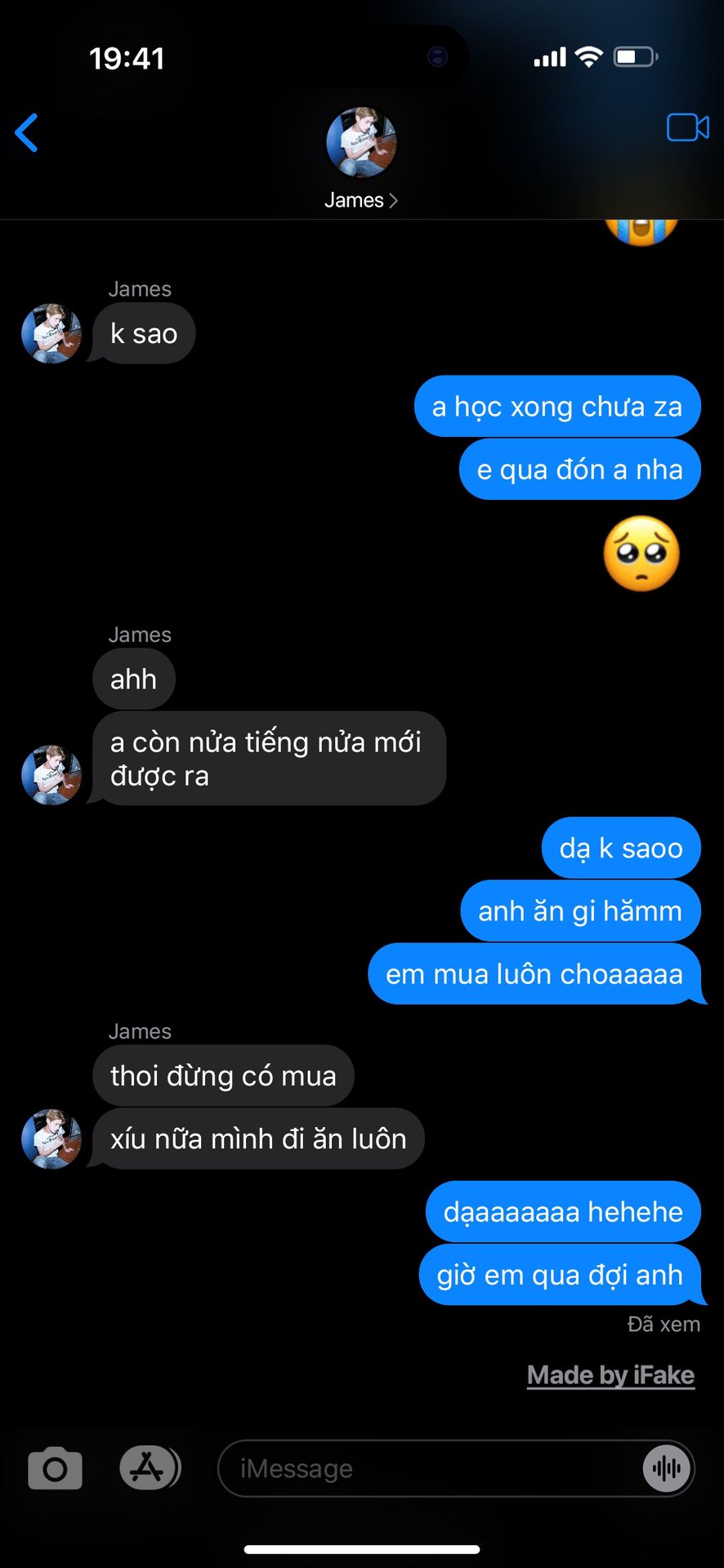Start a FaceTime video call with James
This screenshot has width=724, height=1568.
point(687,128)
